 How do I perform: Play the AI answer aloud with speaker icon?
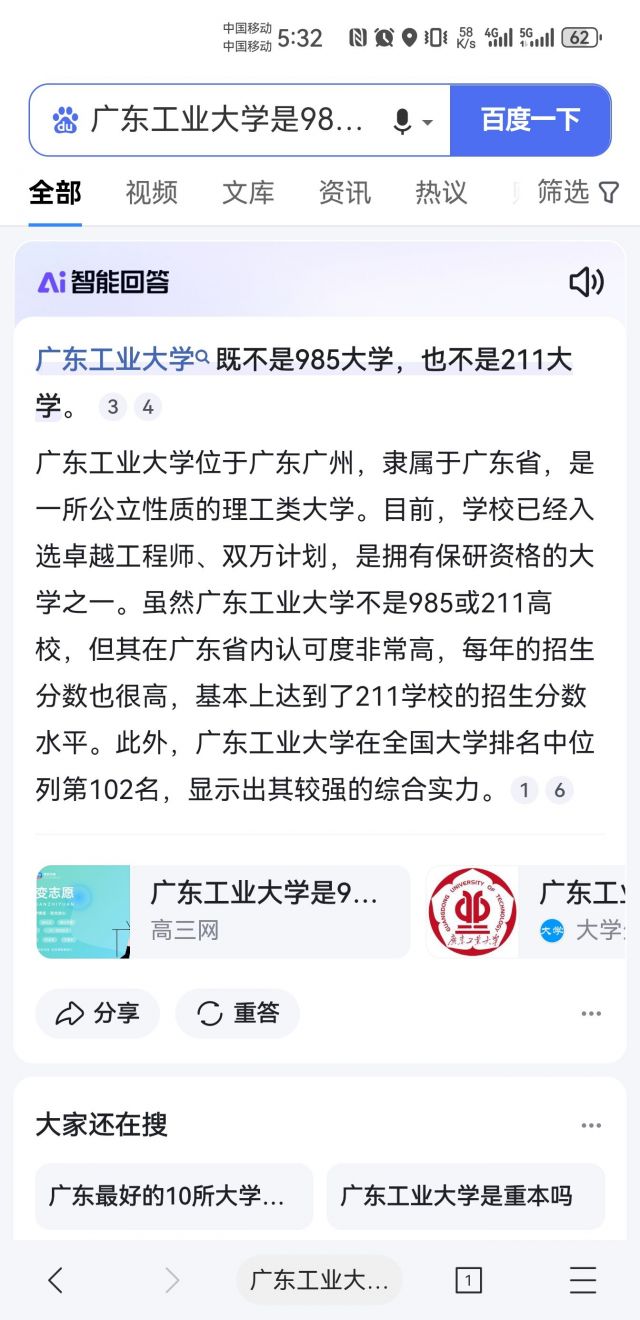tap(586, 282)
